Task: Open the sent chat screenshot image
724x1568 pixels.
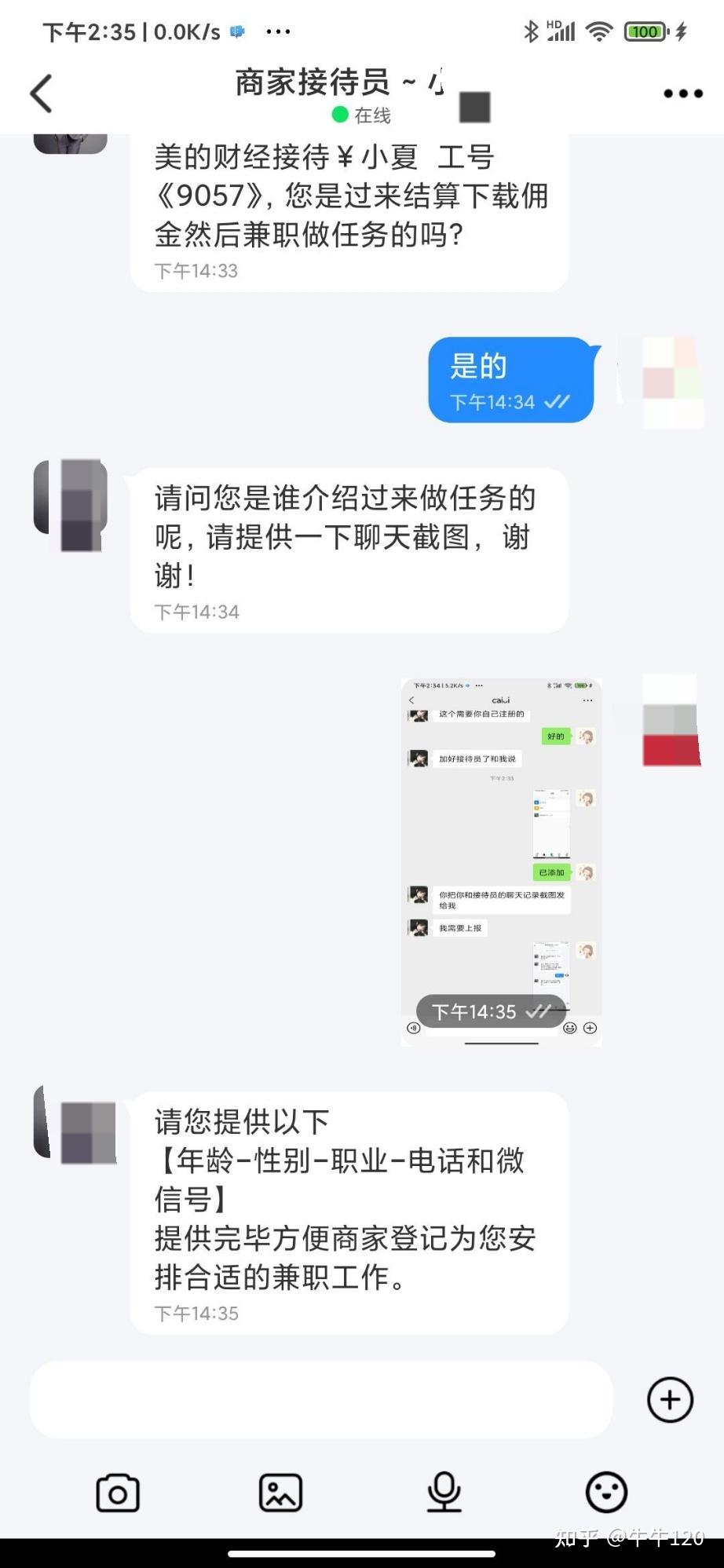Action: [501, 861]
